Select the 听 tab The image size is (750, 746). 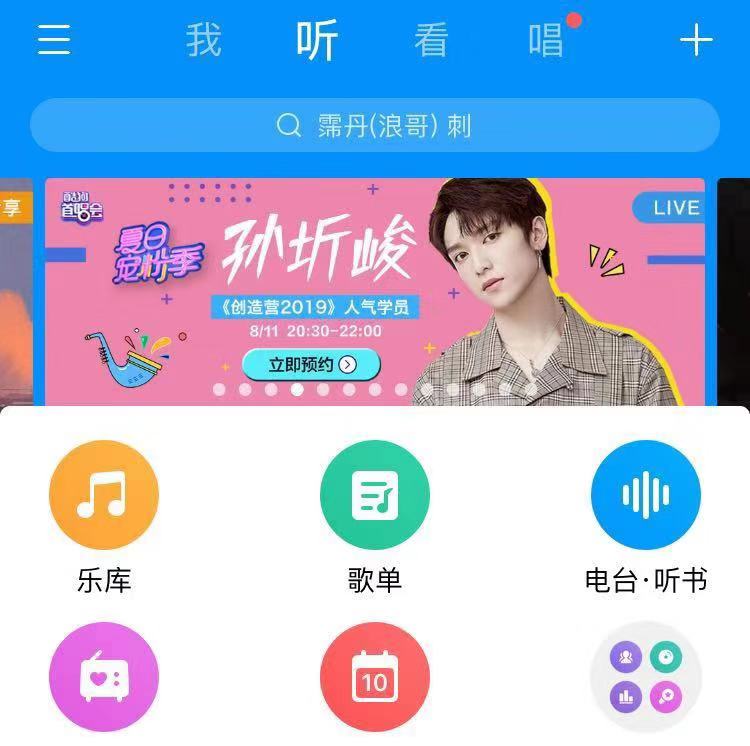(318, 41)
